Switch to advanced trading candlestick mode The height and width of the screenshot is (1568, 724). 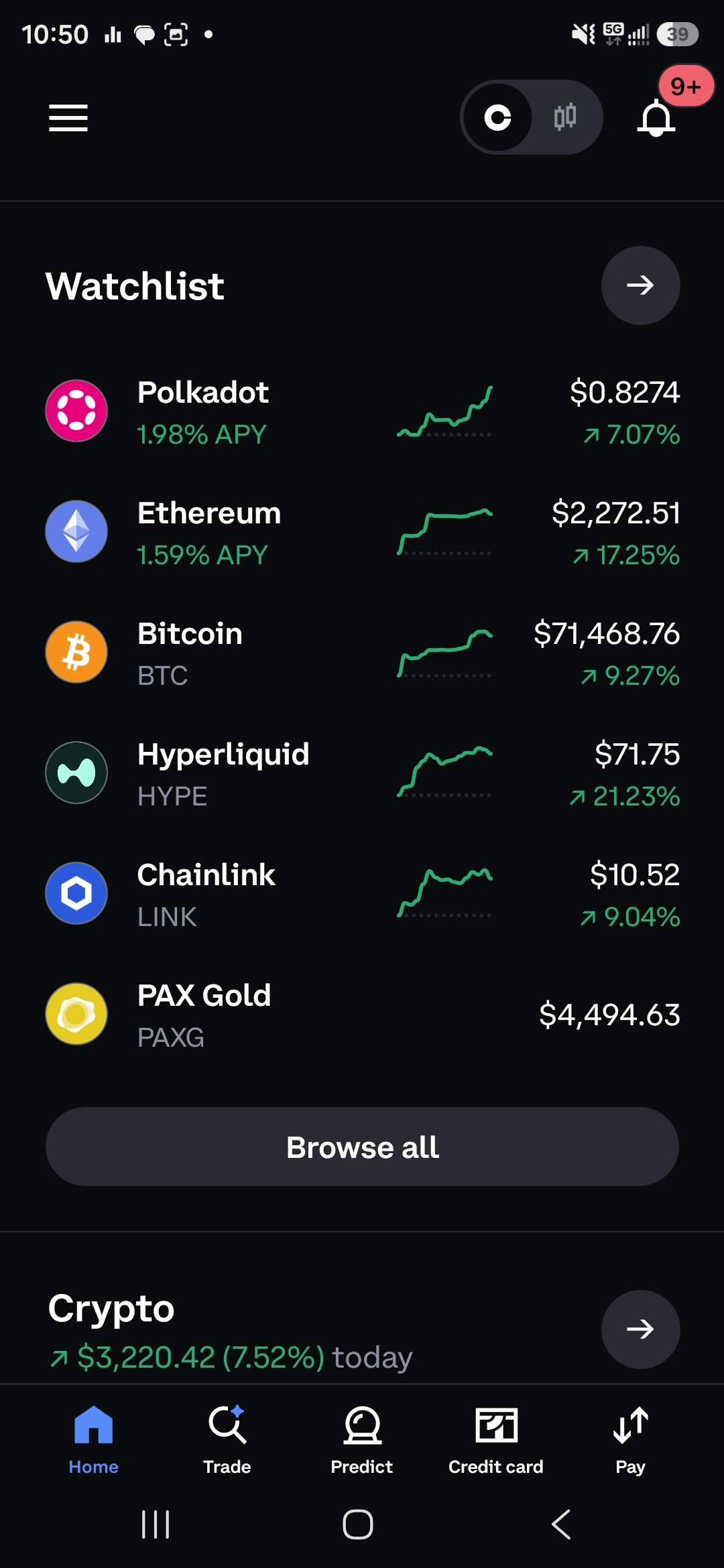point(565,117)
